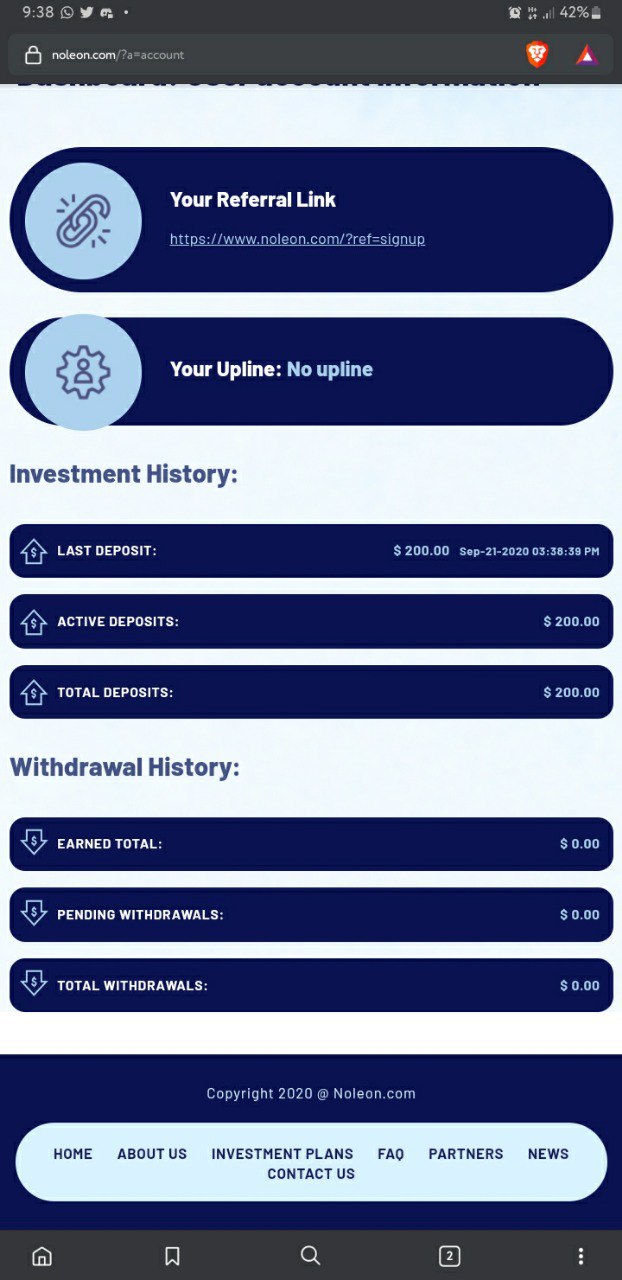Open the FAQ footer link
This screenshot has height=1280, width=622.
pos(391,1154)
